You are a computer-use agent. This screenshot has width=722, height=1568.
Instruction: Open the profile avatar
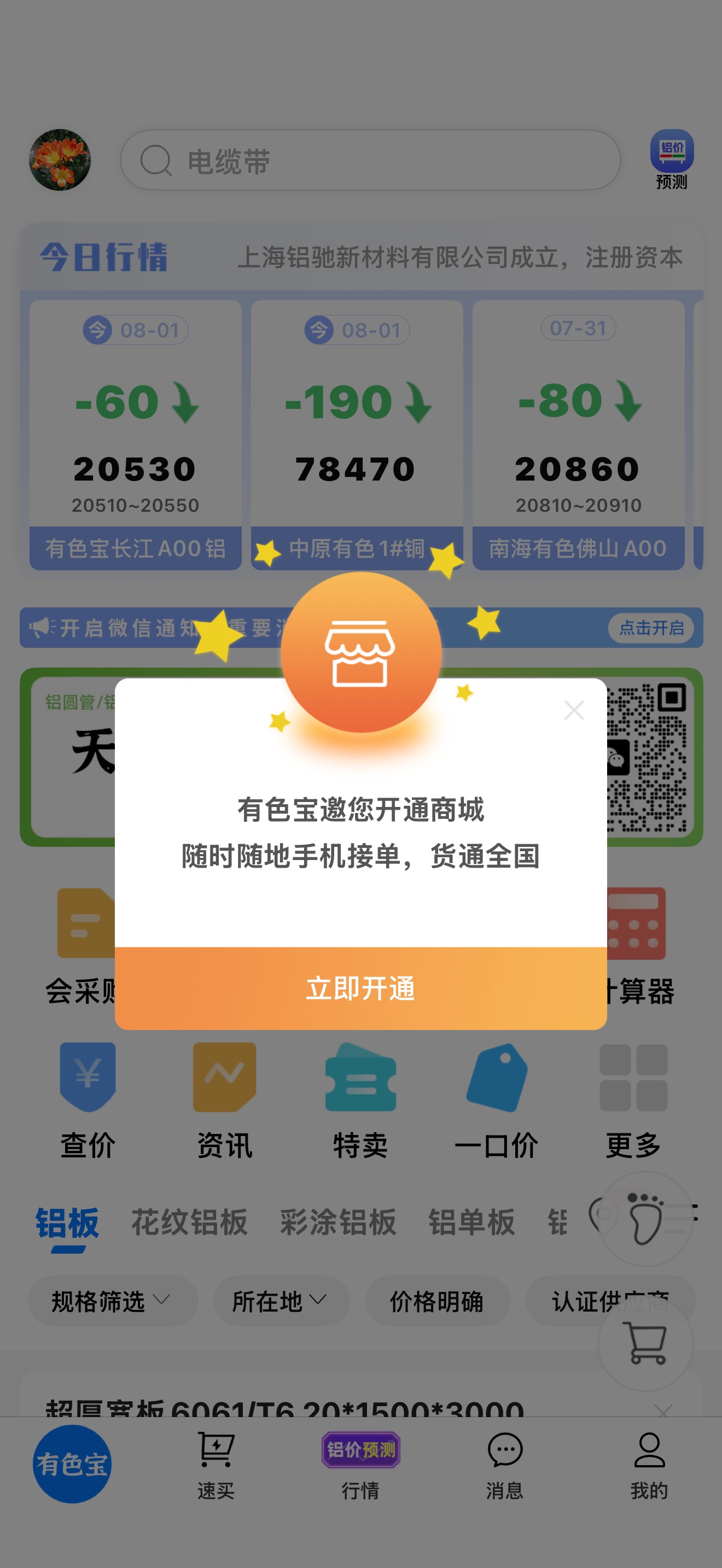pyautogui.click(x=60, y=160)
